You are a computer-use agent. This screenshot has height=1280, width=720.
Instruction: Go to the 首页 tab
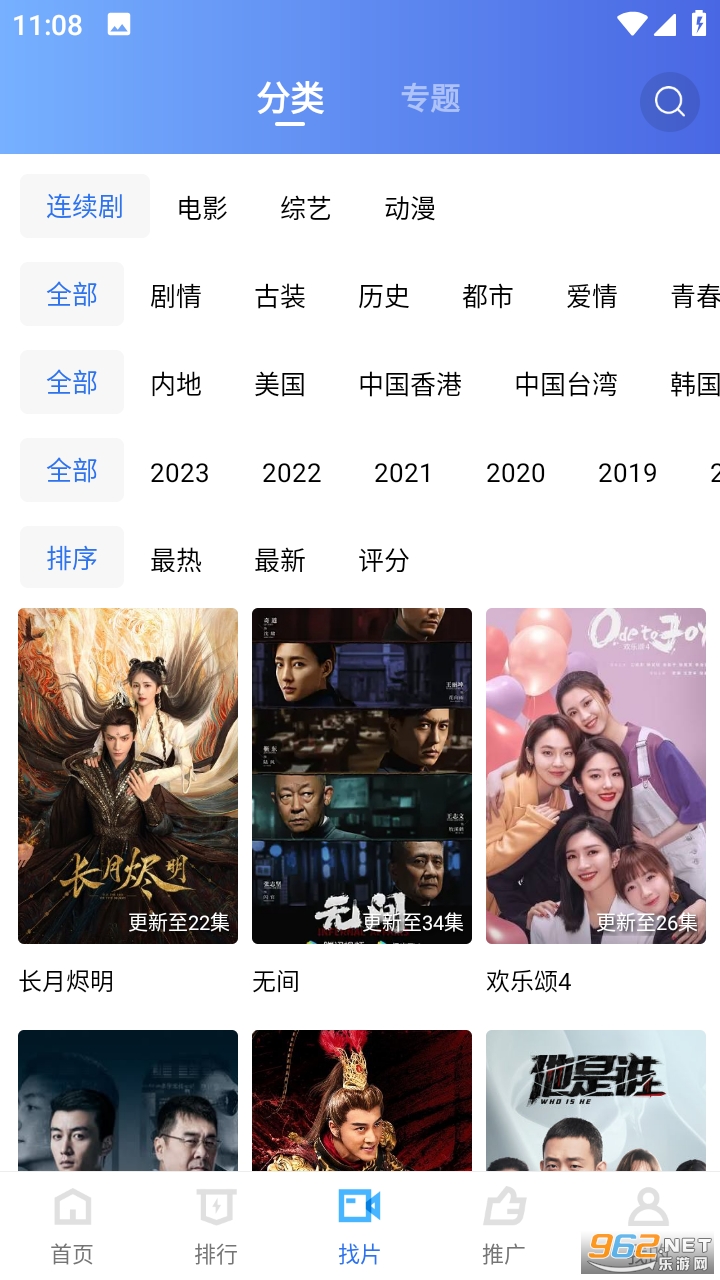(72, 1226)
